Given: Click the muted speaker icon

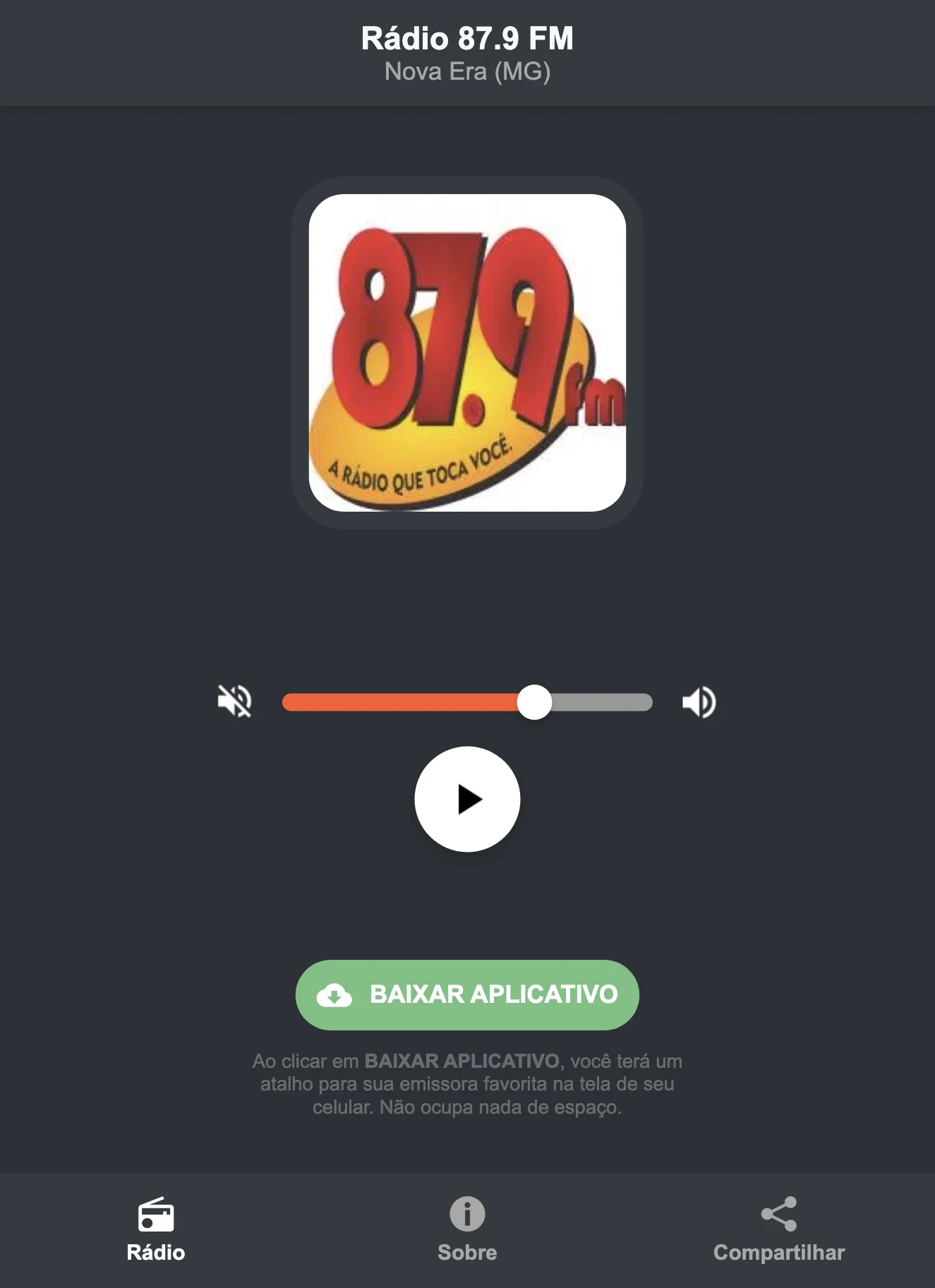Looking at the screenshot, I should pyautogui.click(x=235, y=701).
